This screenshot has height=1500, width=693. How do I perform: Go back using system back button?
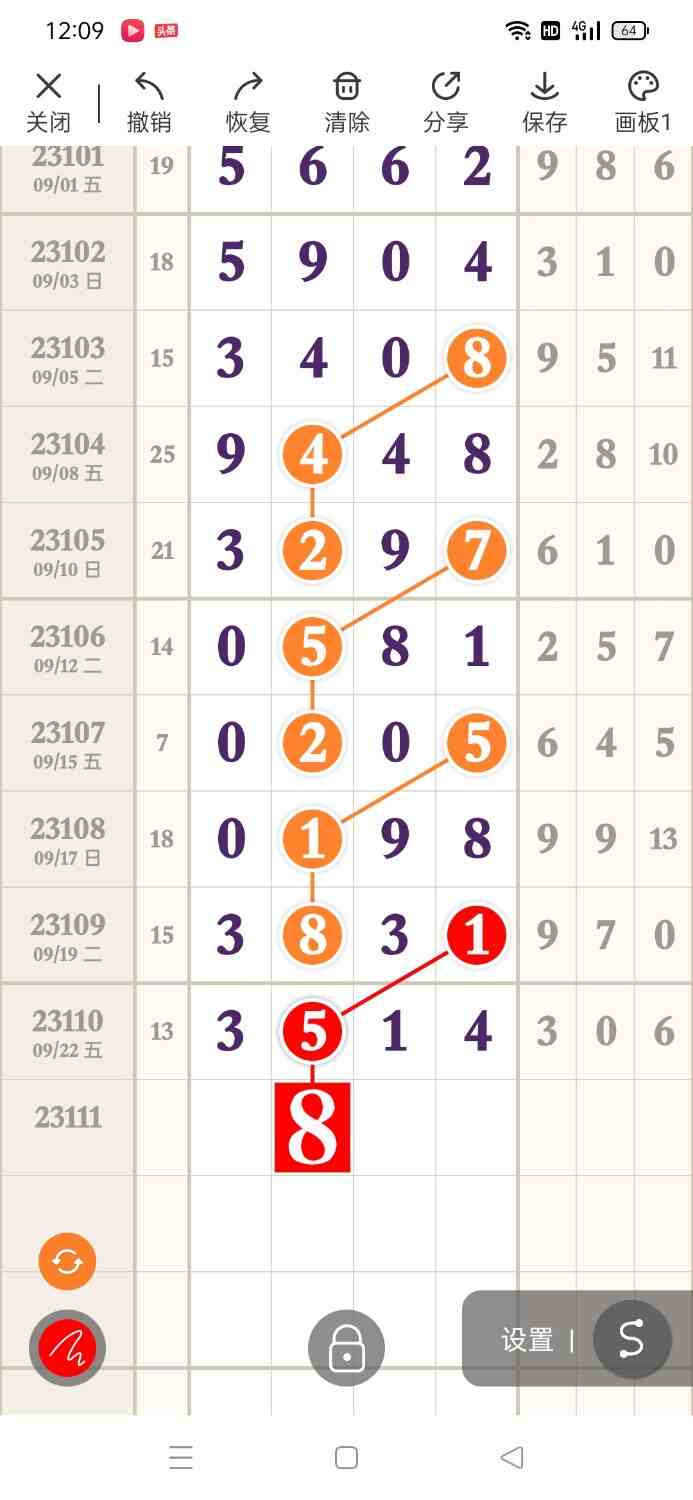[x=511, y=1458]
